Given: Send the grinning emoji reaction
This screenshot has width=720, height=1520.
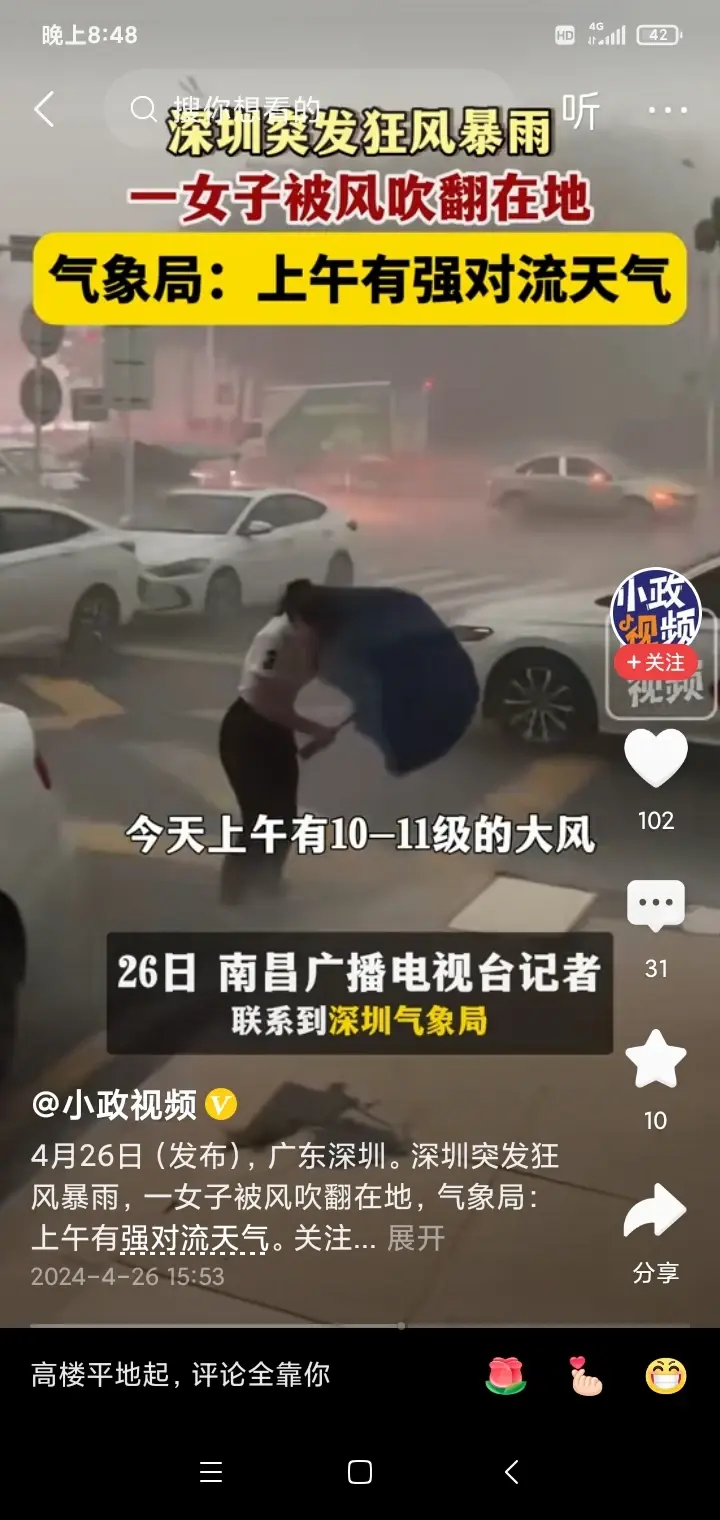Looking at the screenshot, I should point(666,1376).
